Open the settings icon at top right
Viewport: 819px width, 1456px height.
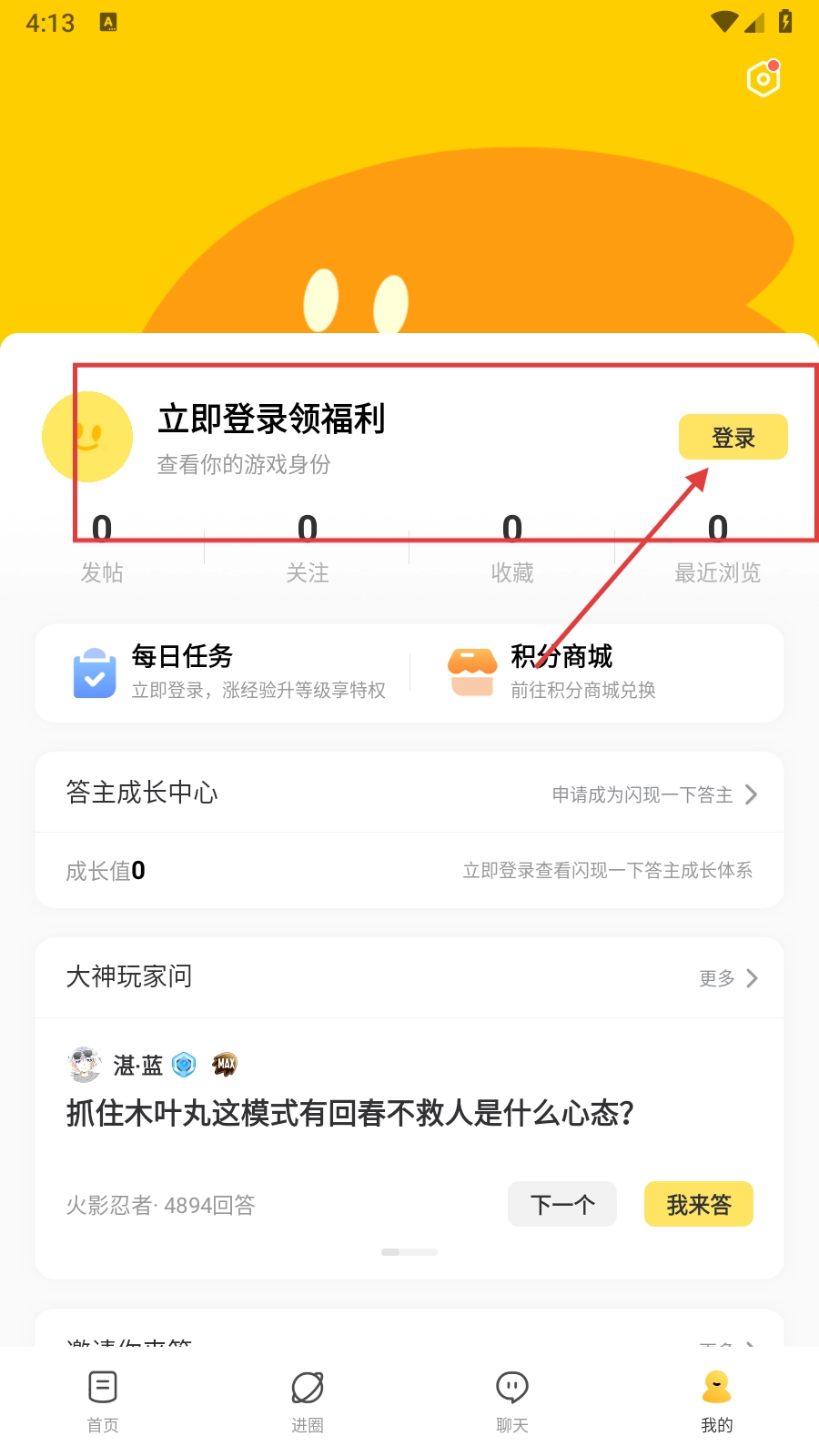click(x=763, y=78)
